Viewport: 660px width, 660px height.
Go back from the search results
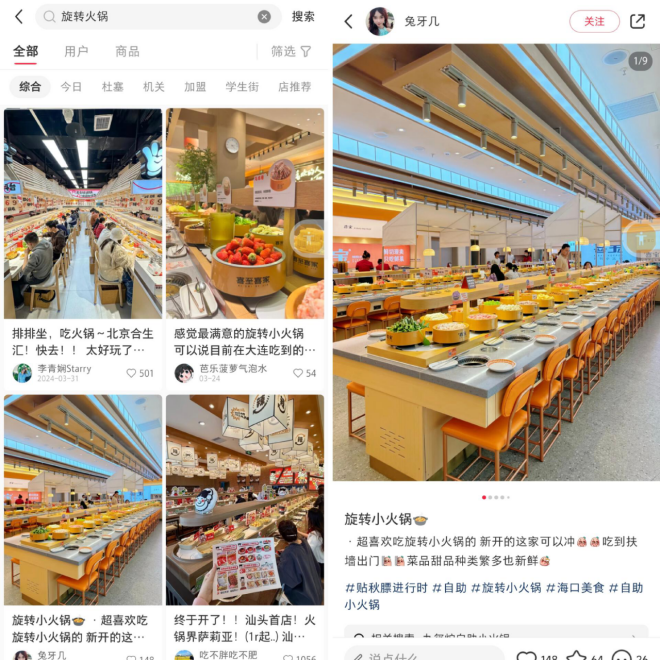coord(18,16)
